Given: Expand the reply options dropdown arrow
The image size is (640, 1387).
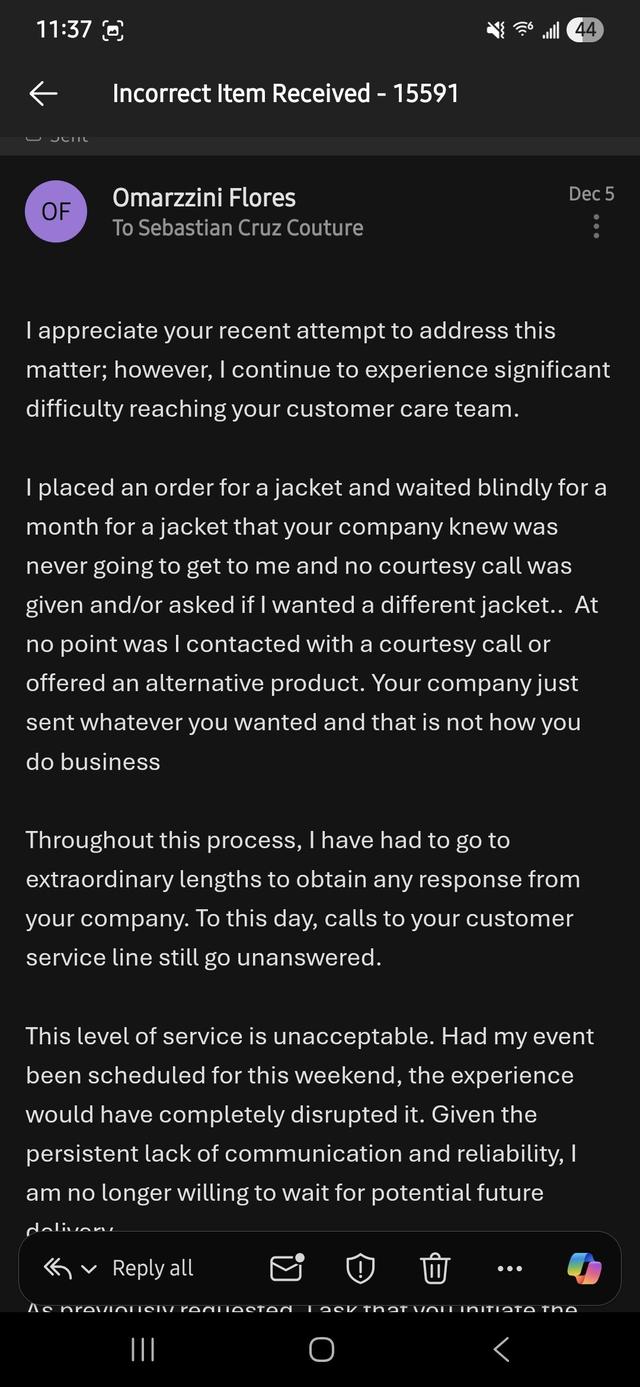Looking at the screenshot, I should (89, 1269).
